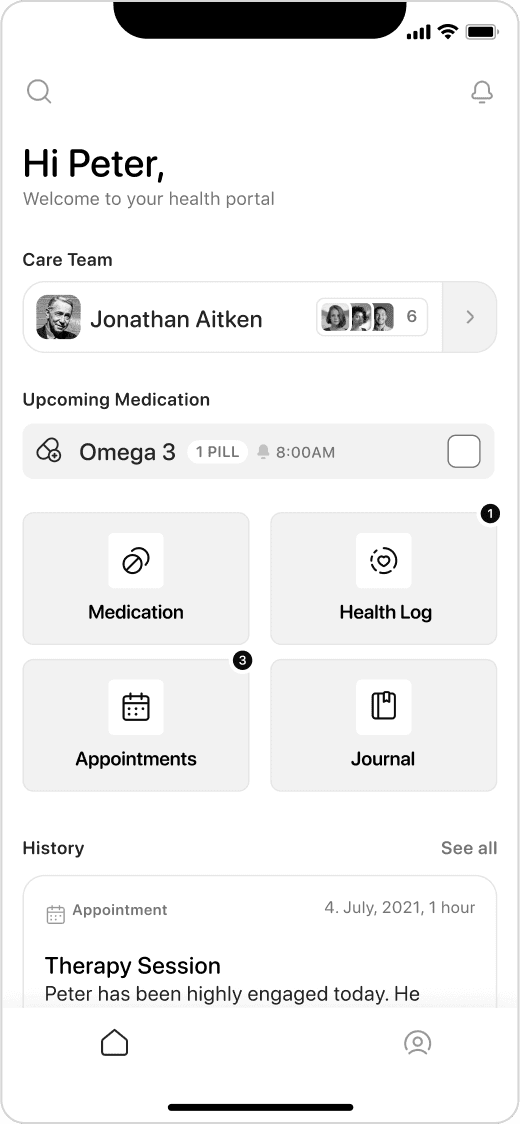View the six care team members

click(372, 317)
